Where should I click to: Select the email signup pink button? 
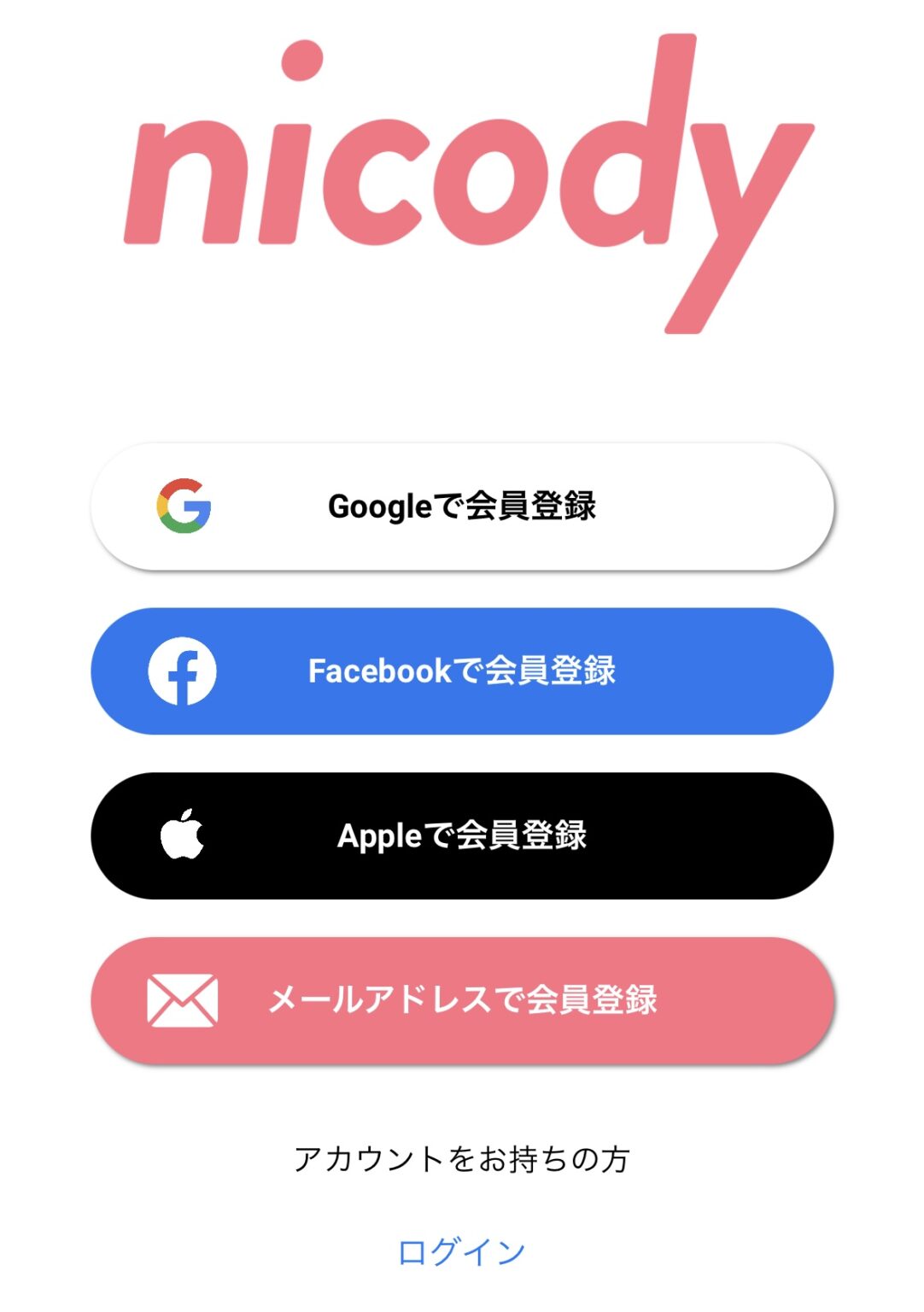461,1001
